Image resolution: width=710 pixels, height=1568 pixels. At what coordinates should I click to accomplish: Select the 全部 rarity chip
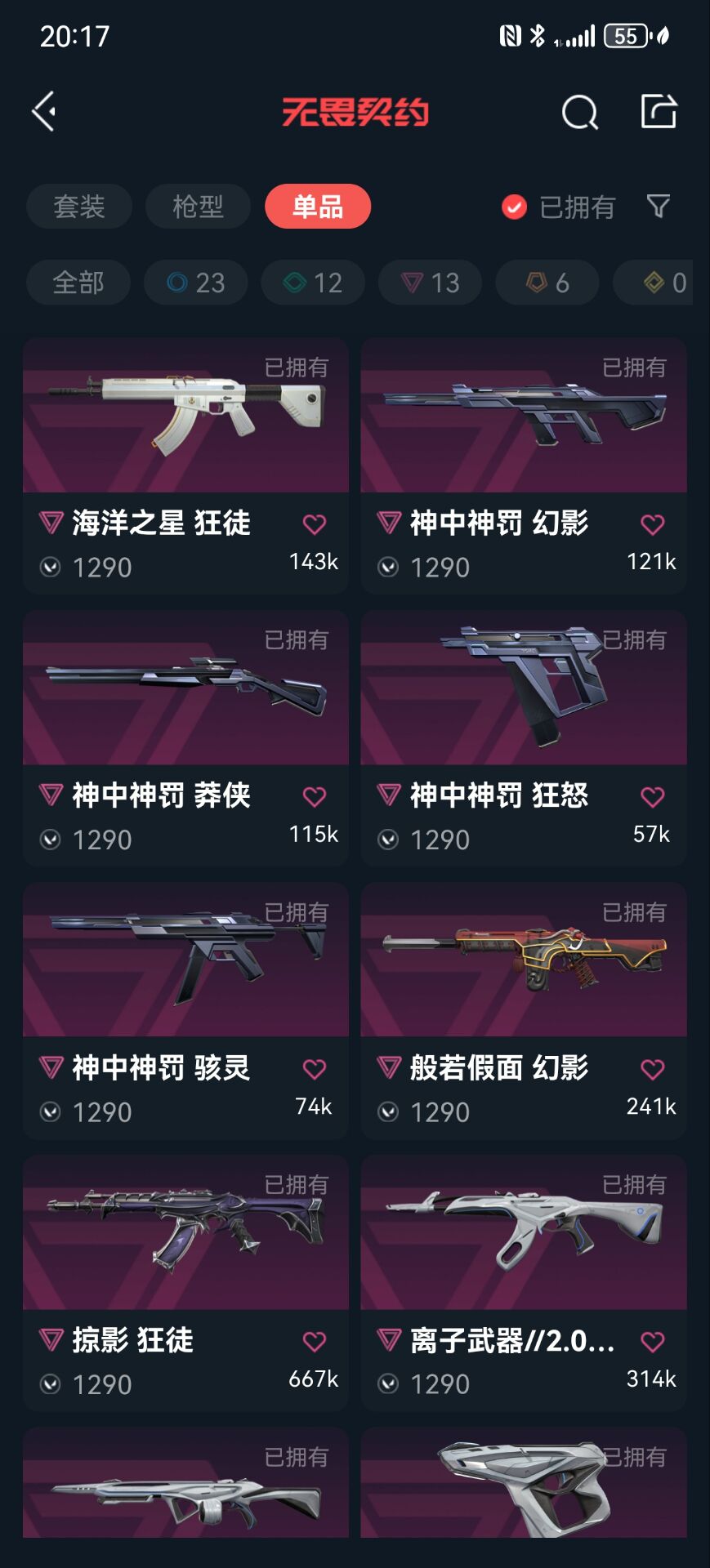[x=78, y=283]
